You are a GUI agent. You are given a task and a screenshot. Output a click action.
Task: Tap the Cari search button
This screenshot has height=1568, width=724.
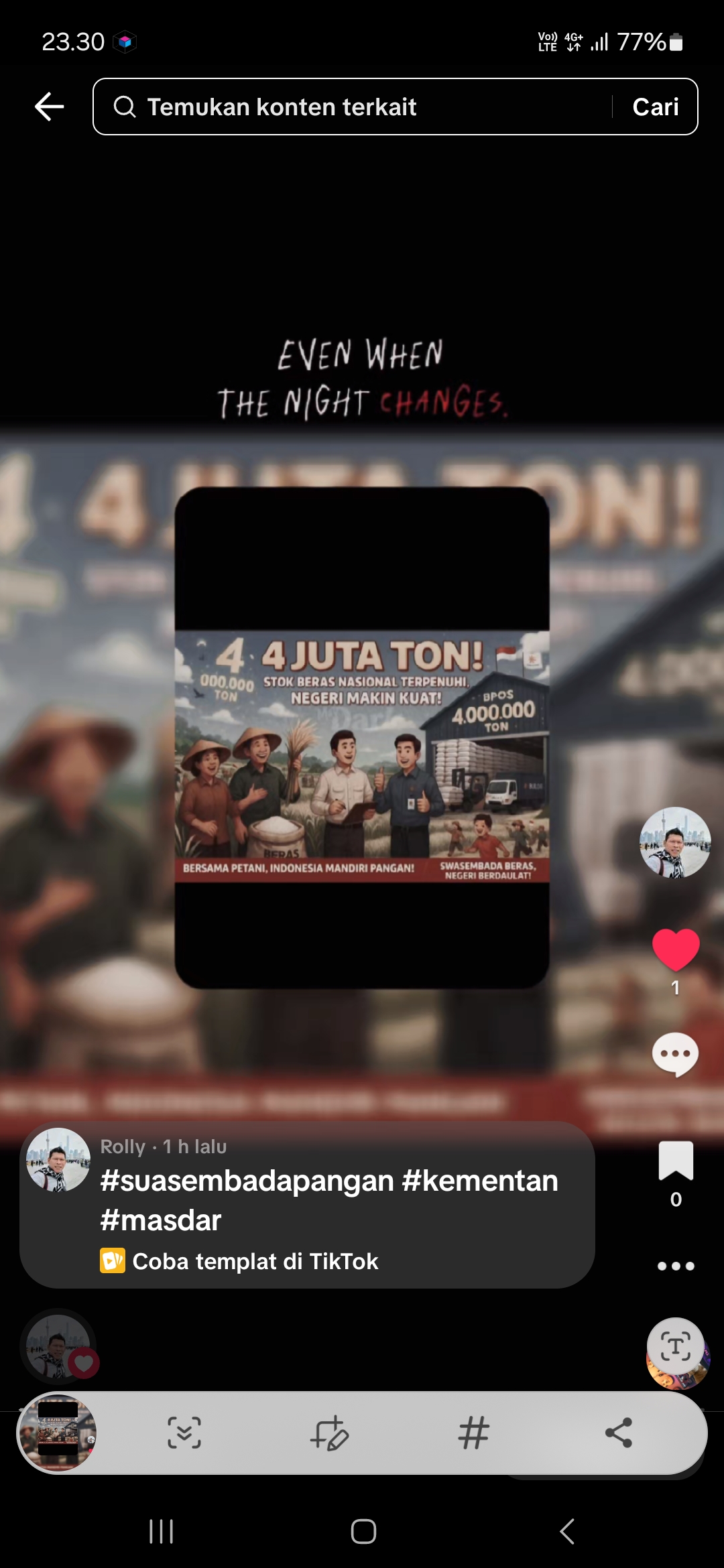[x=656, y=107]
